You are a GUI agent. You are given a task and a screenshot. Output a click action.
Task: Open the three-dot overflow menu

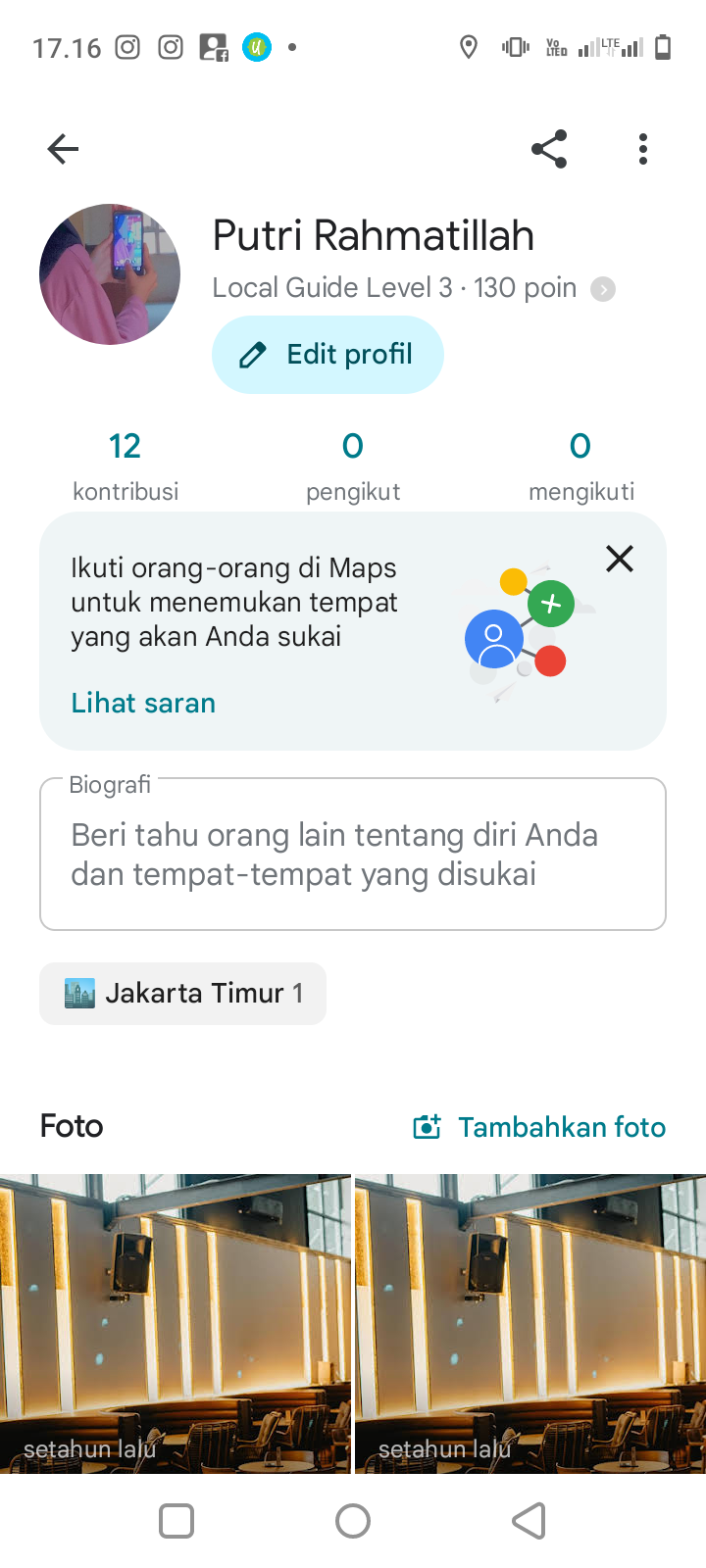[x=643, y=149]
